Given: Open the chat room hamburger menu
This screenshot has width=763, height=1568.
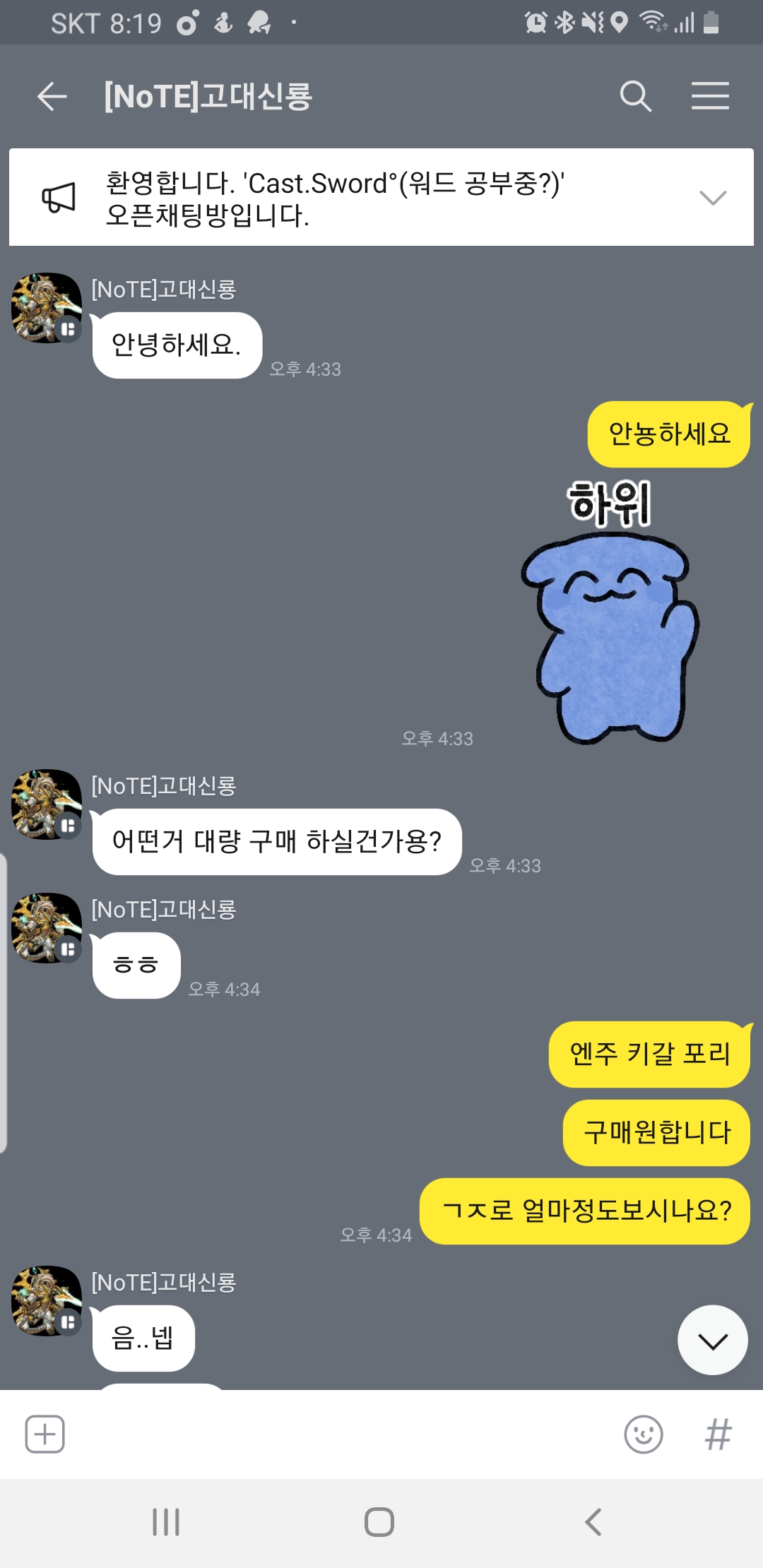Looking at the screenshot, I should [710, 96].
